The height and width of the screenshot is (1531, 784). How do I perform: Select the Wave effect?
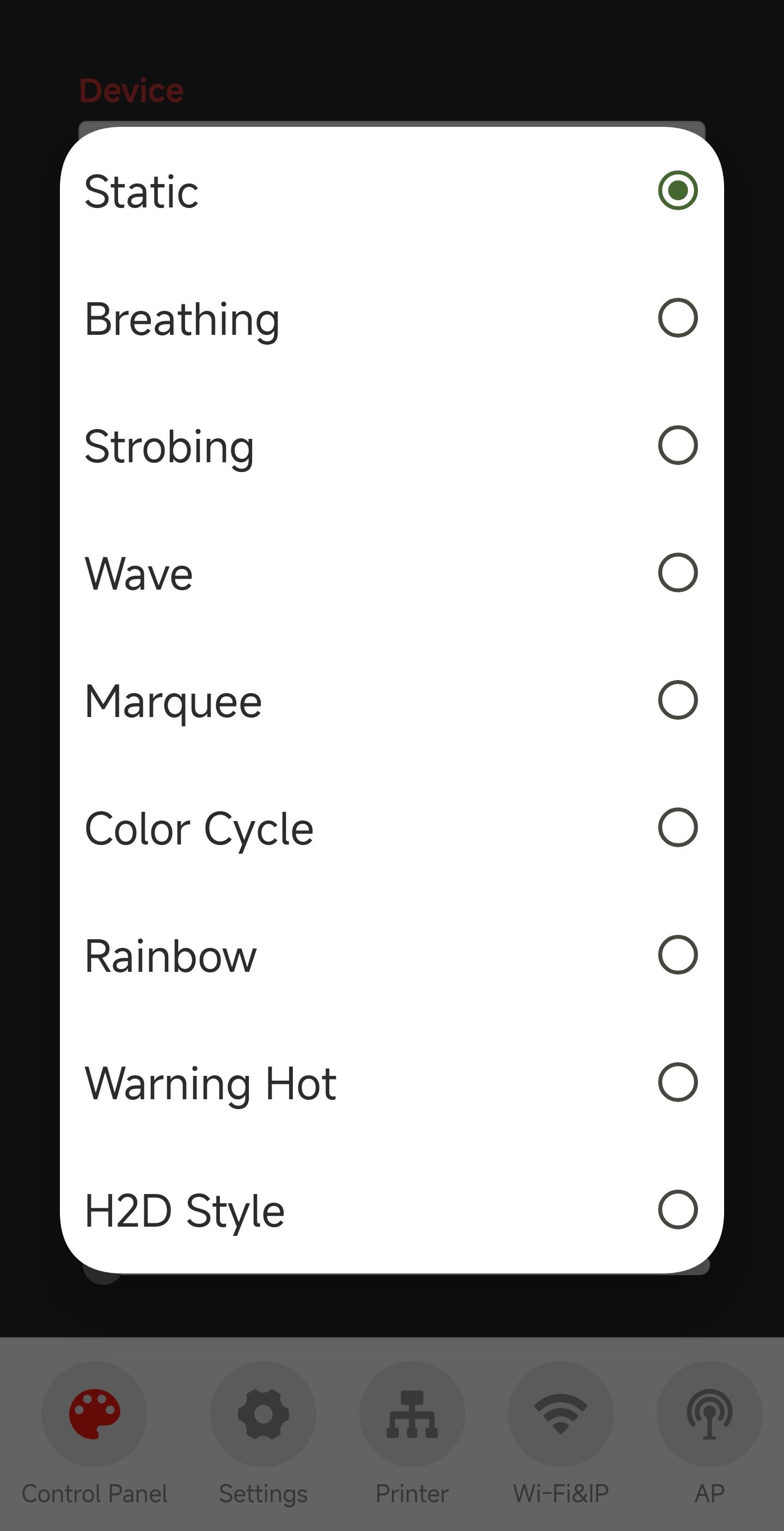[x=391, y=573]
